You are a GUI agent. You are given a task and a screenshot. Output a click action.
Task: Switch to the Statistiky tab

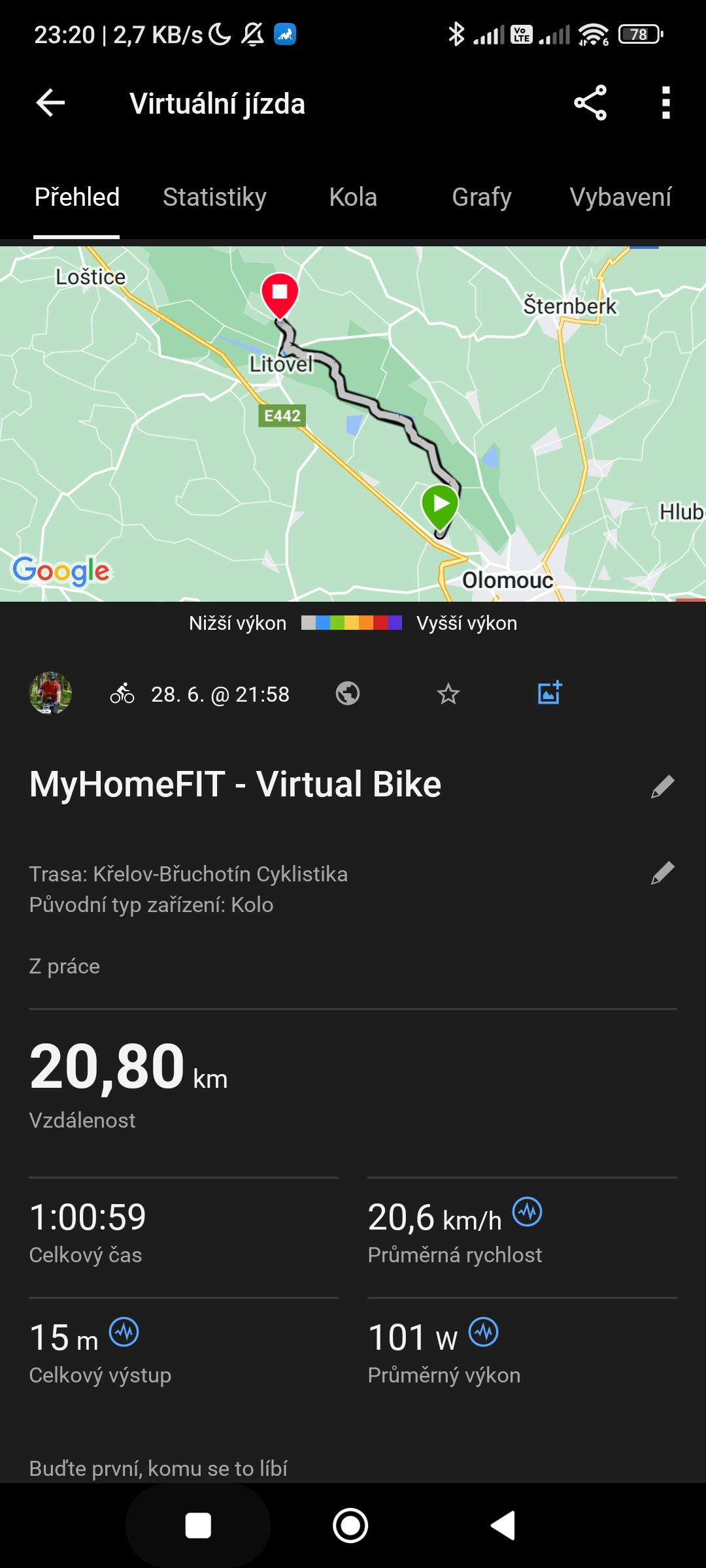pos(214,197)
